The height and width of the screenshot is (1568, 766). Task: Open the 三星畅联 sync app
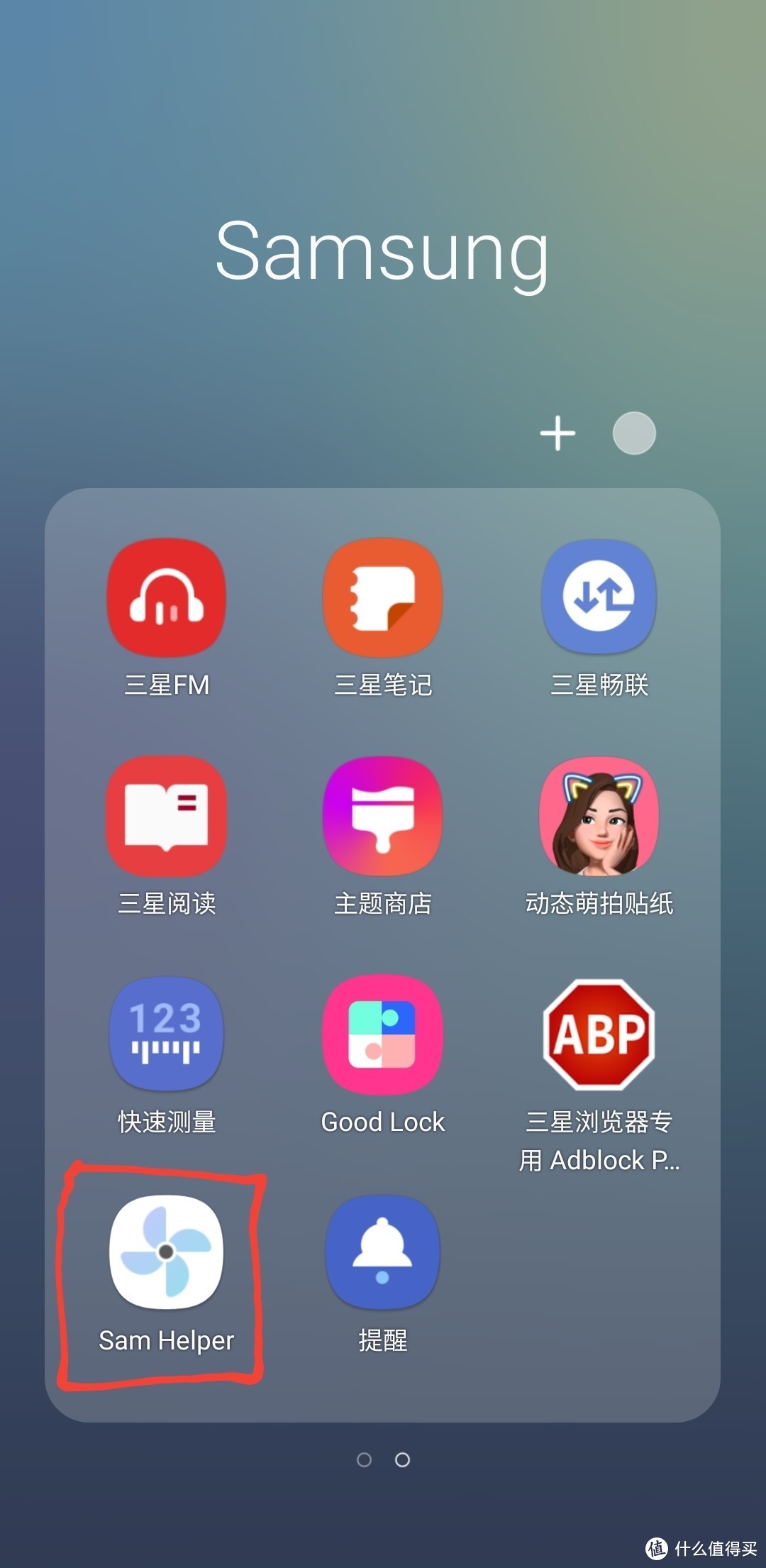[x=599, y=598]
